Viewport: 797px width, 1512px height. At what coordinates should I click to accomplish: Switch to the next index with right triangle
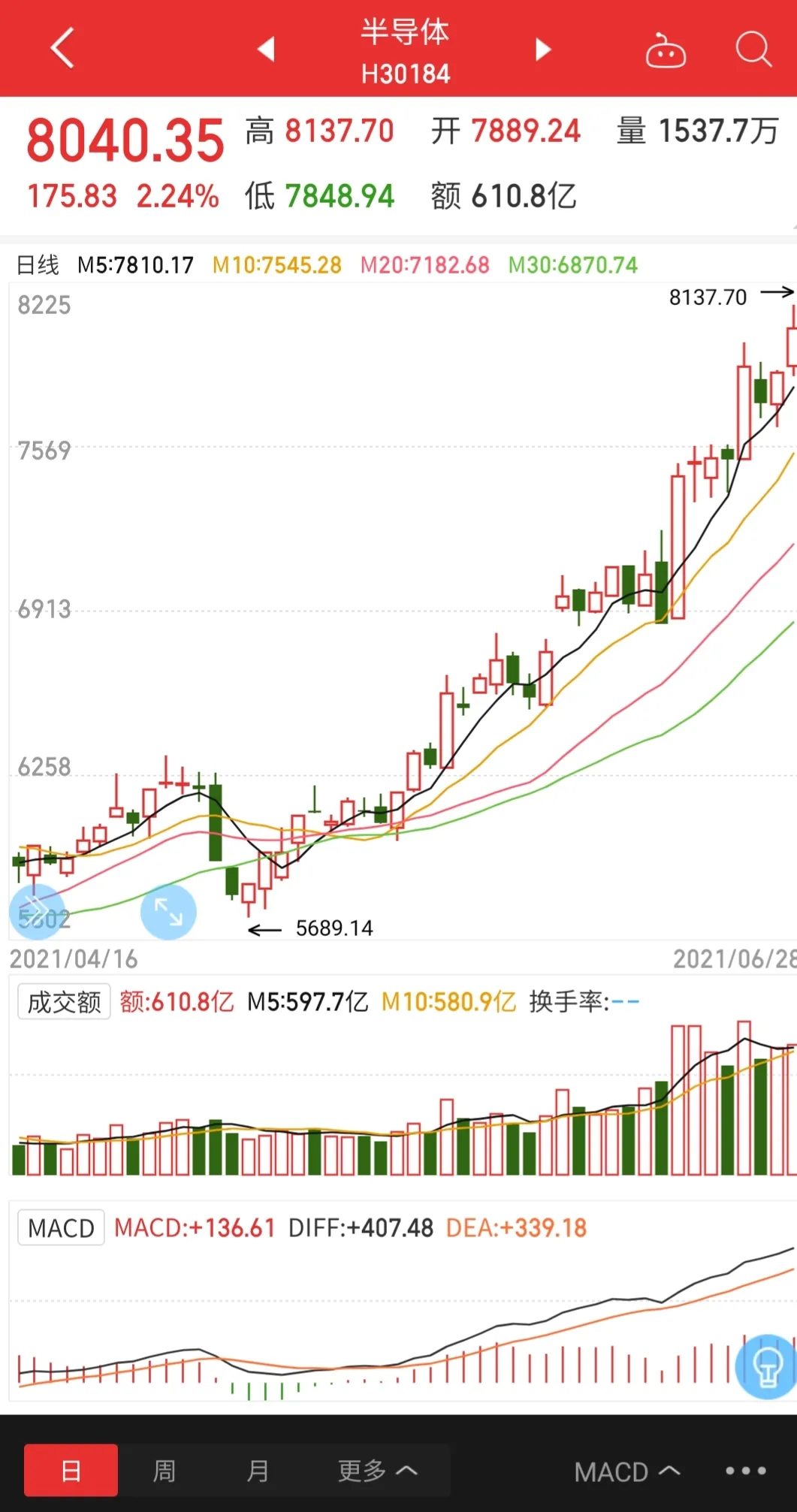point(543,49)
